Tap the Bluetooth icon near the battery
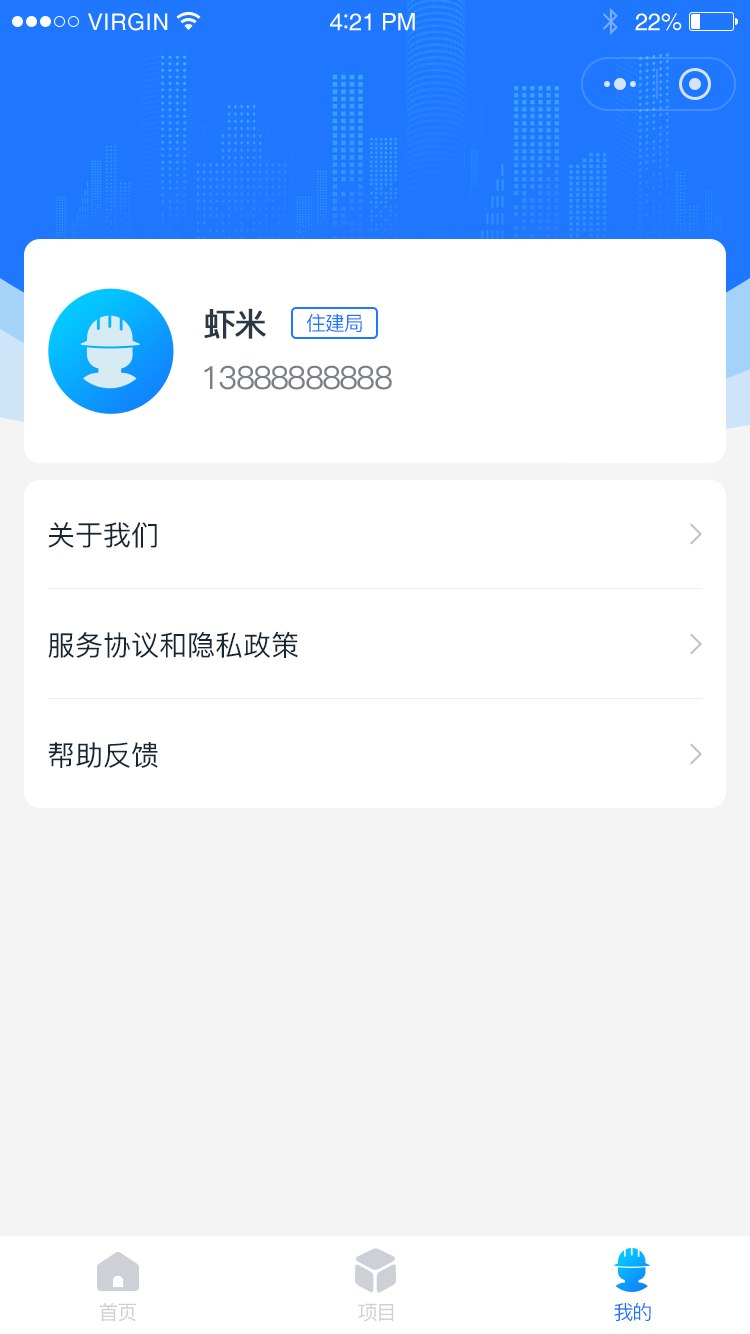The width and height of the screenshot is (750, 1334). pyautogui.click(x=611, y=20)
